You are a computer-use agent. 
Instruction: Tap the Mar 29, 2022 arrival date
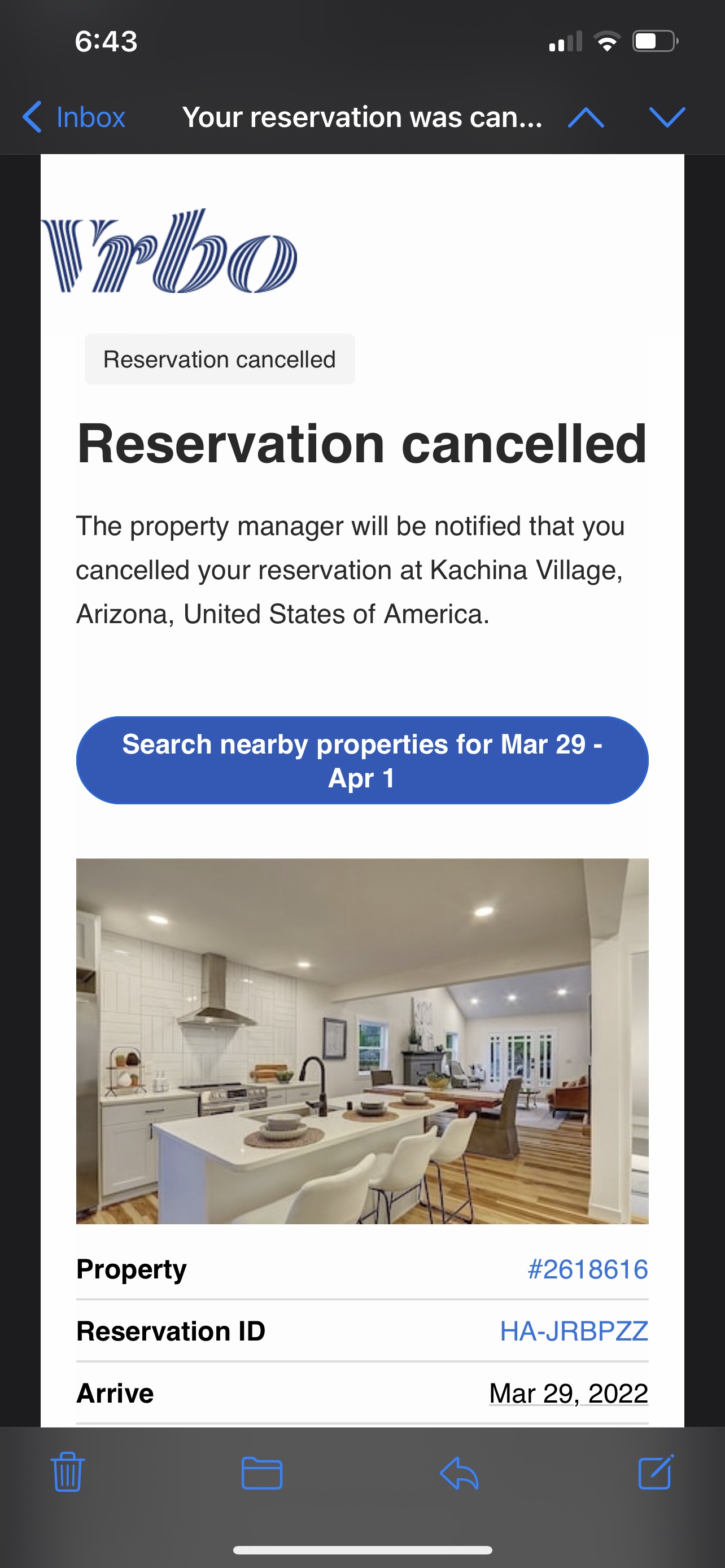coord(569,1392)
